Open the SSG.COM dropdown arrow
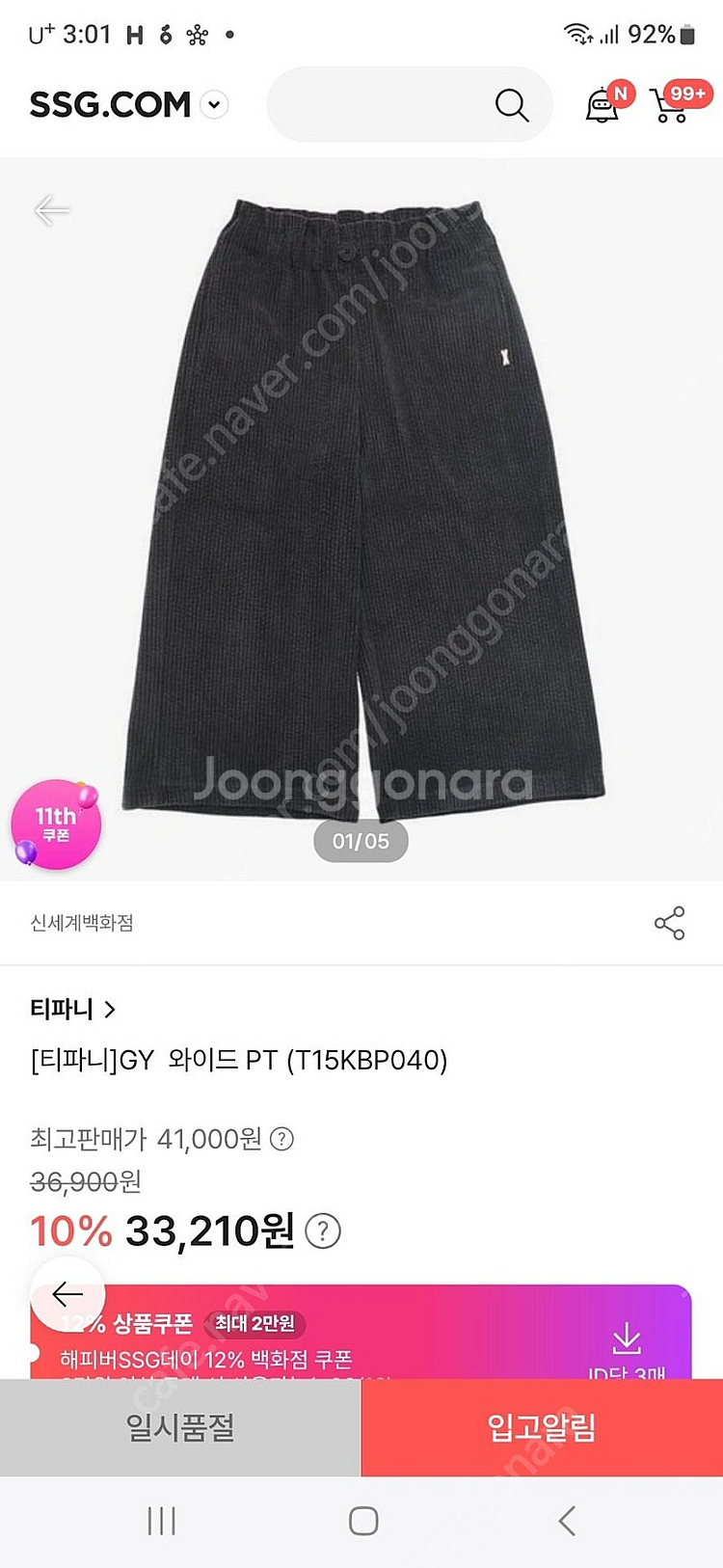This screenshot has height=1568, width=723. pyautogui.click(x=214, y=104)
